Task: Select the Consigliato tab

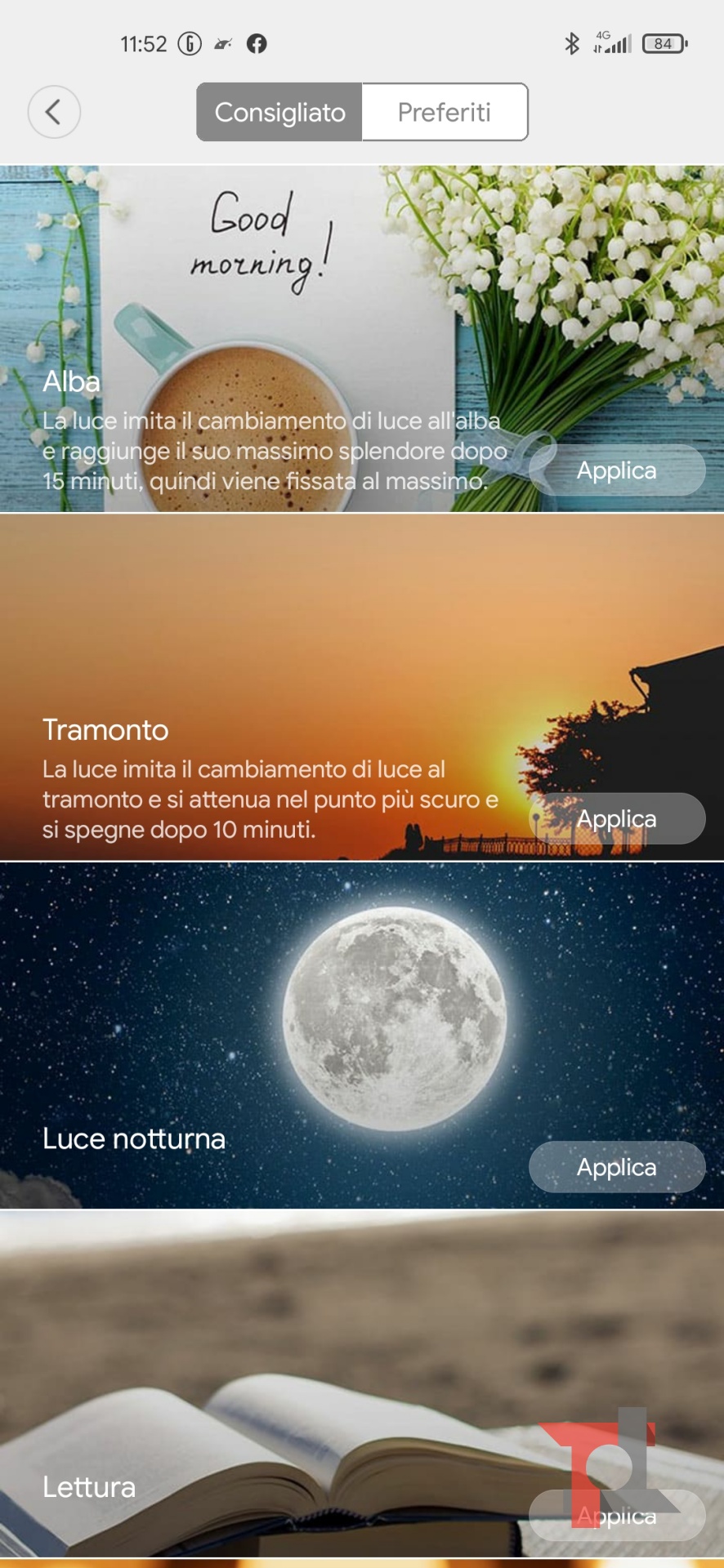Action: (x=279, y=112)
